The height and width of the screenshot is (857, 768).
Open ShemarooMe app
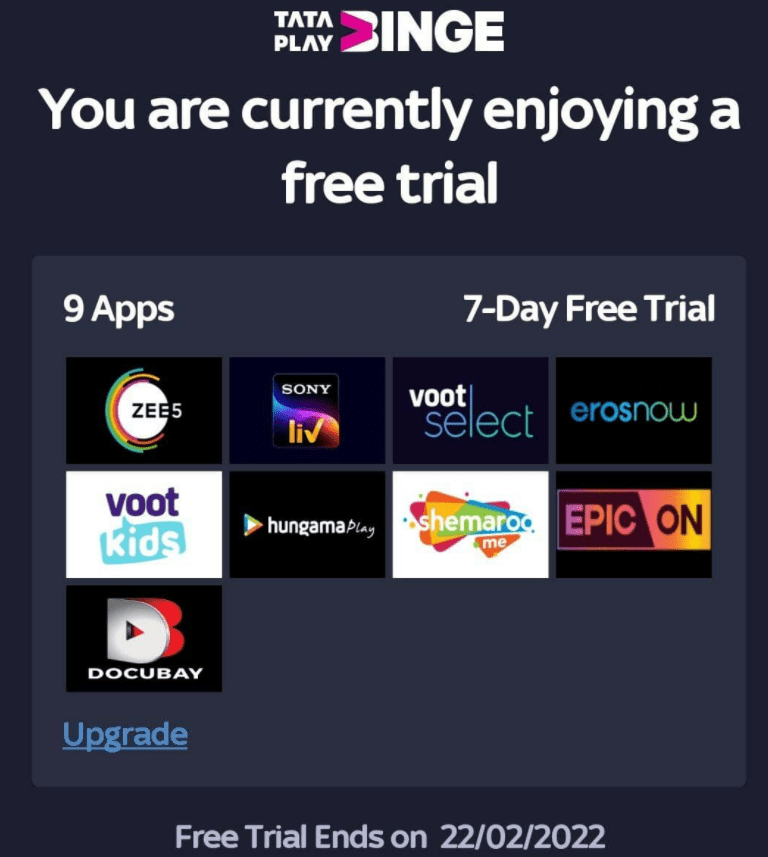(470, 523)
